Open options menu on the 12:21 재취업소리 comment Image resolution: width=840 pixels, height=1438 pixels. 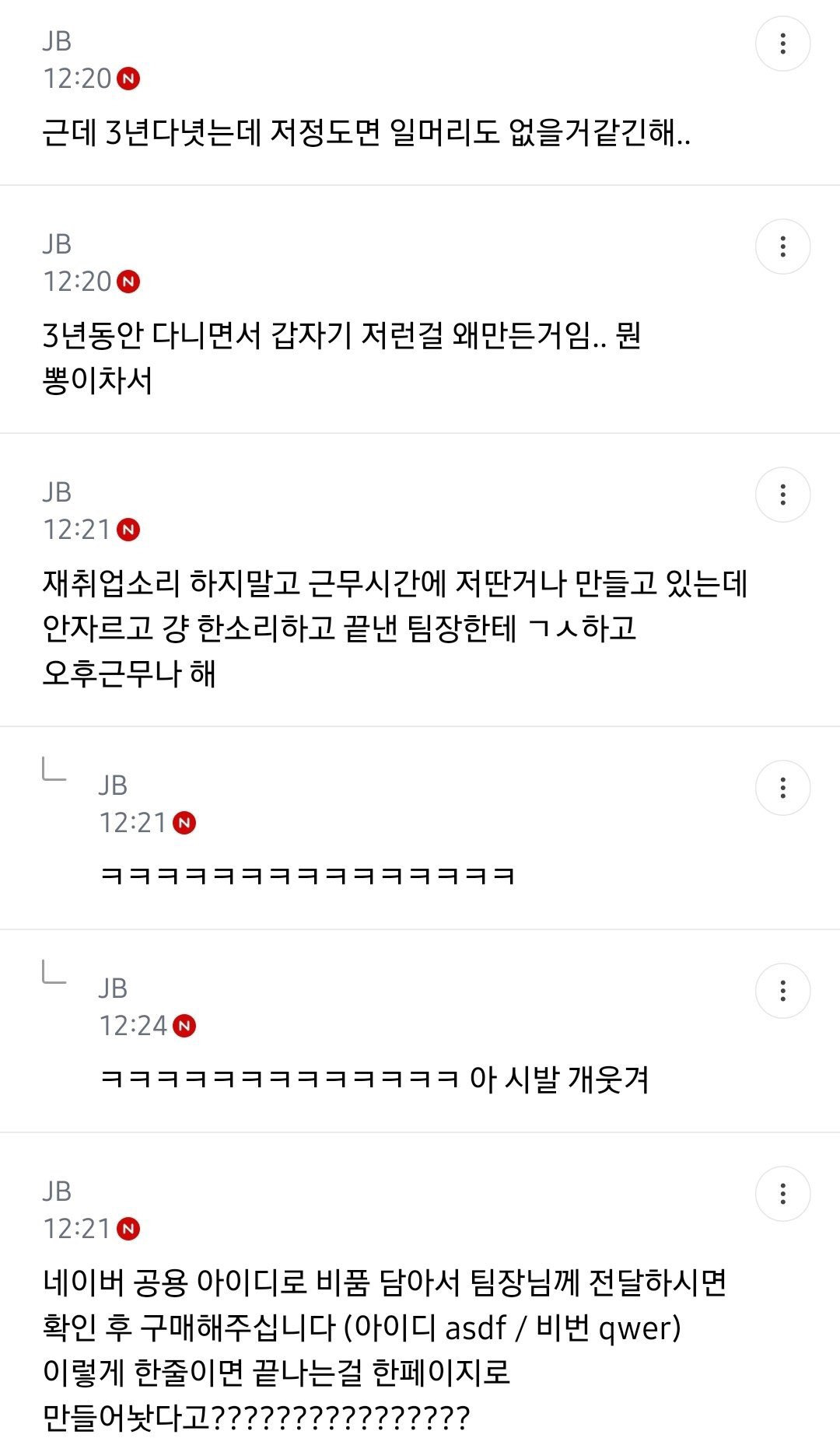pos(782,495)
